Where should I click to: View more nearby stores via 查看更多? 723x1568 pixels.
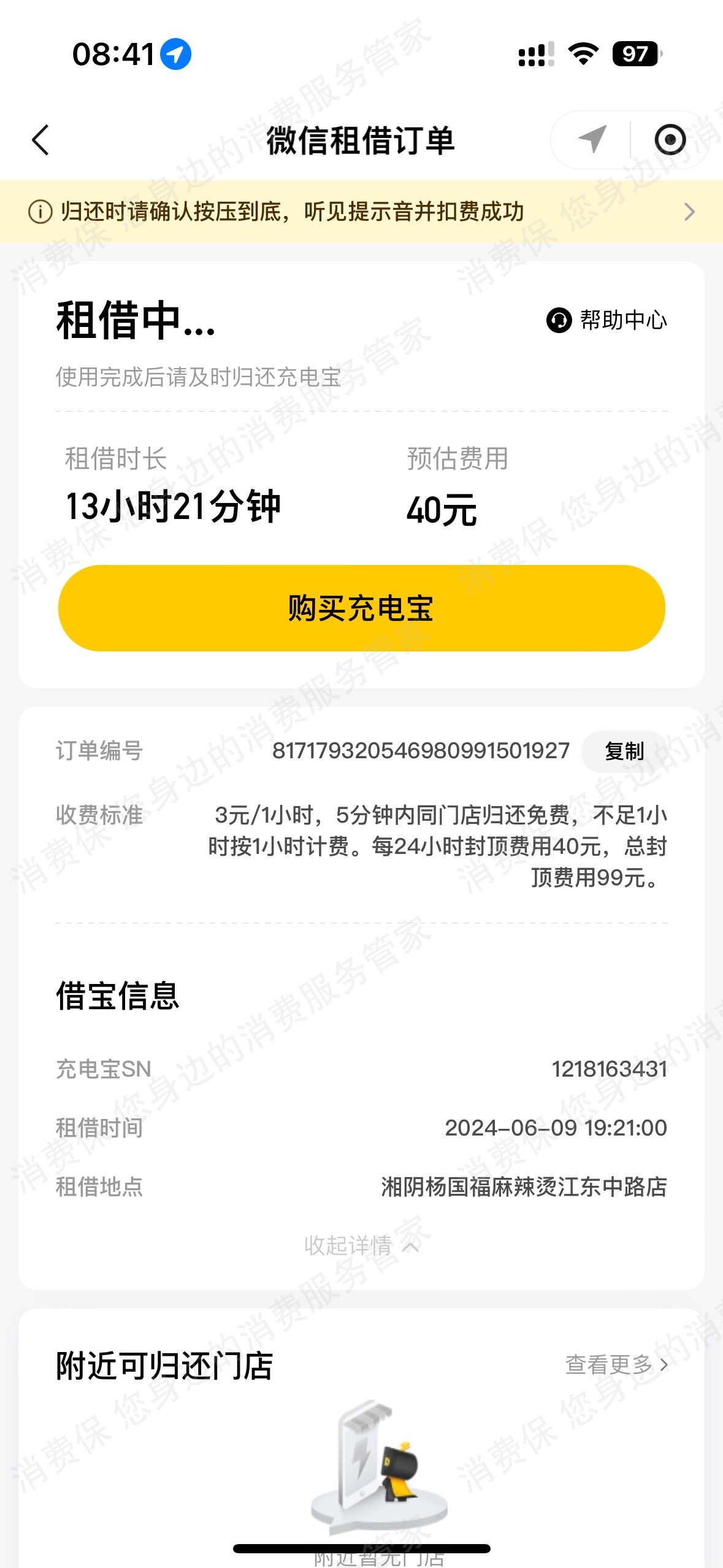616,1365
